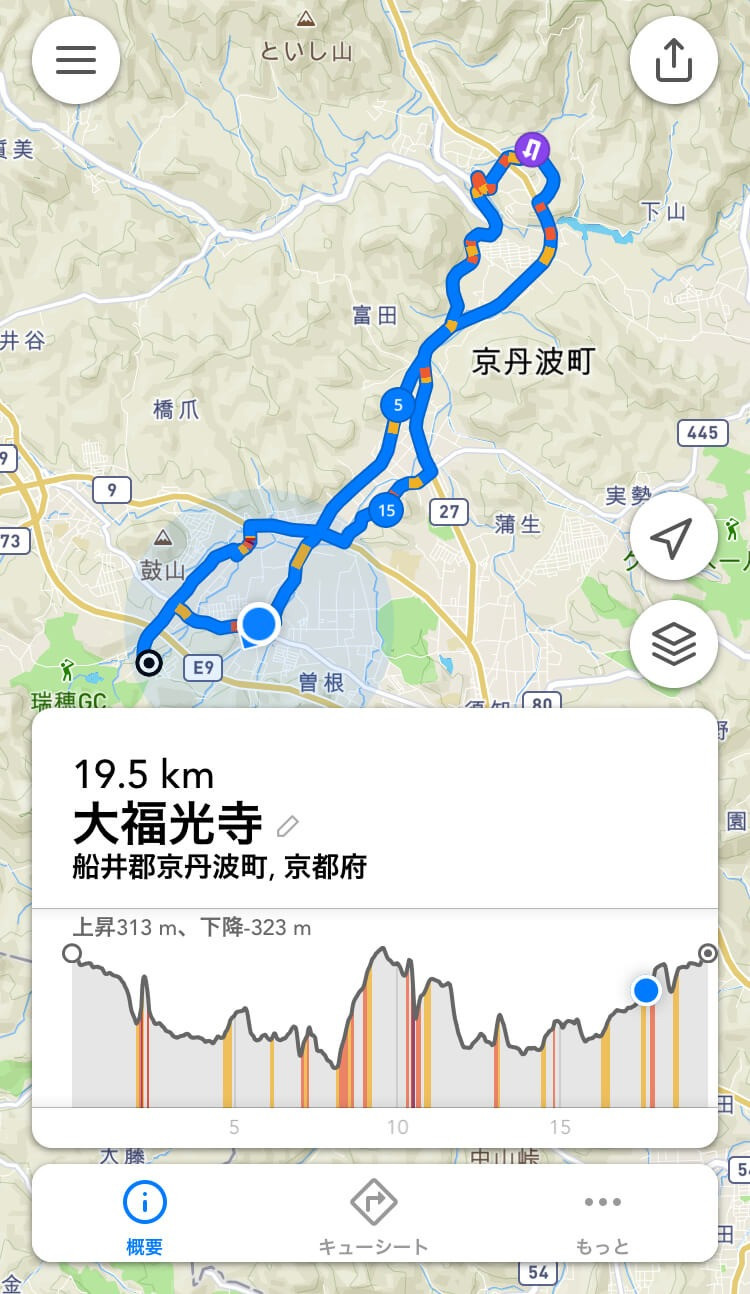Center map on current location
This screenshot has width=750, height=1294.
pos(673,537)
